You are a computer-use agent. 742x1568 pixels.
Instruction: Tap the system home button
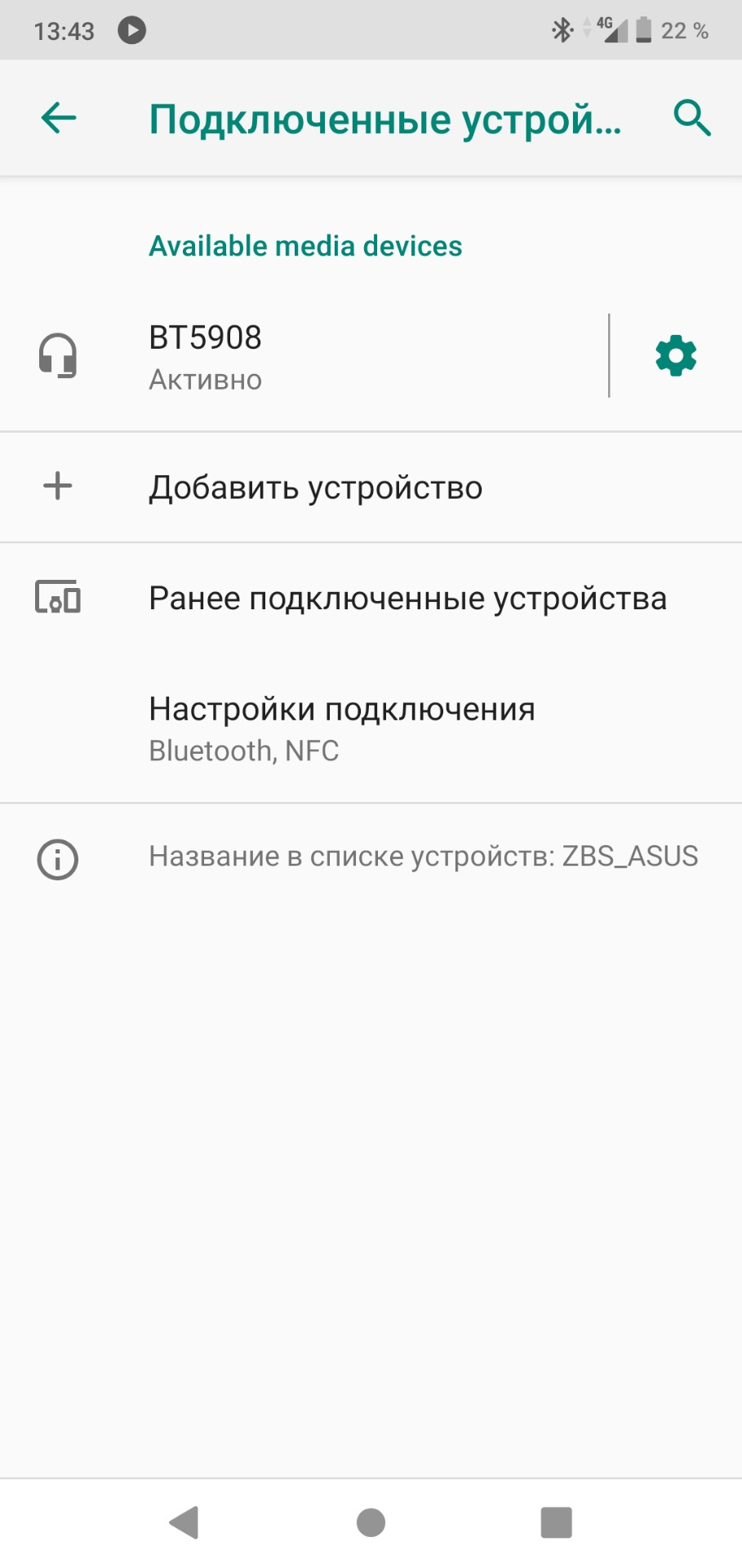coord(371,1522)
